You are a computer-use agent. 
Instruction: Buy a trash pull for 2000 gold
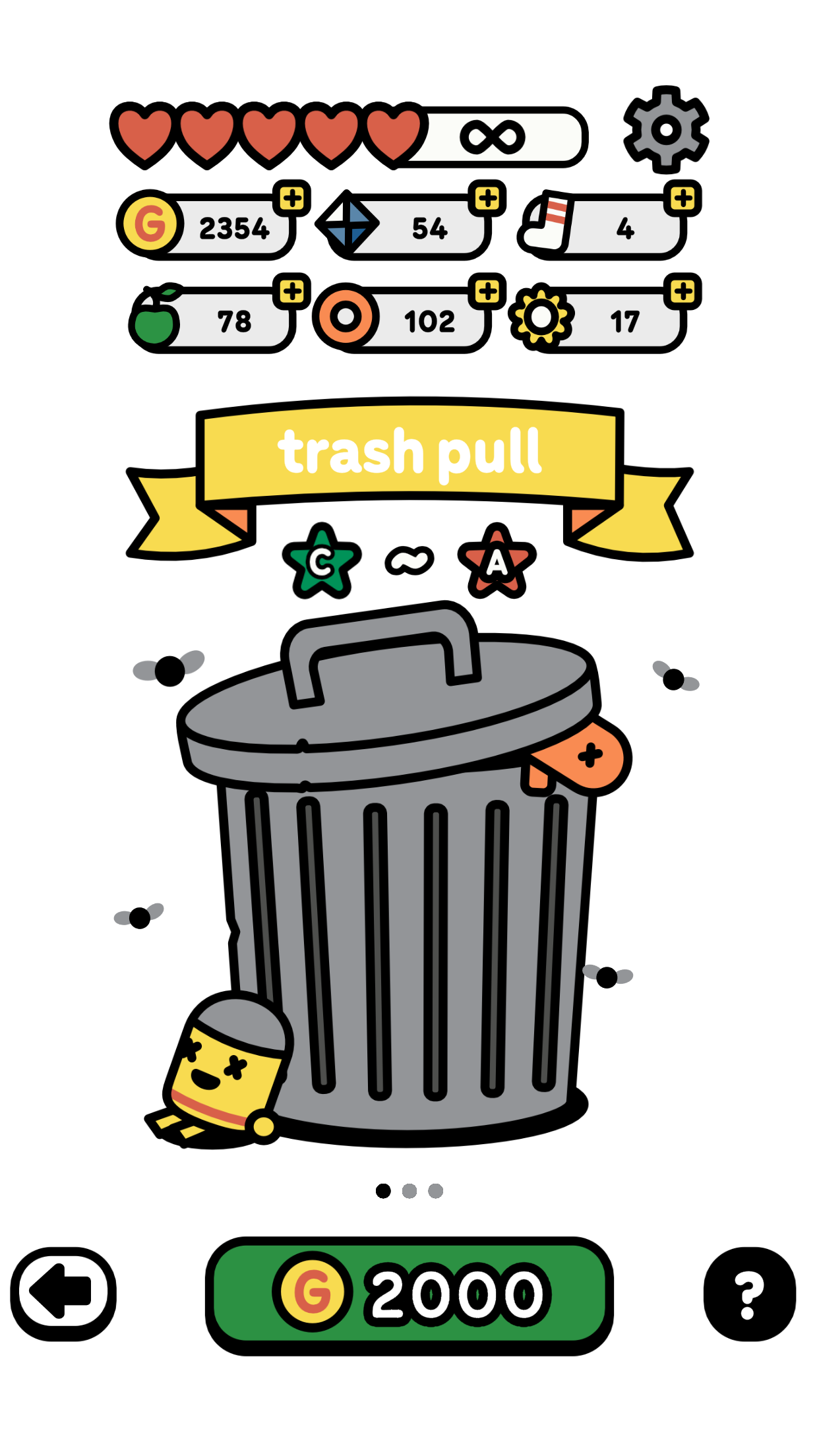coord(409,1294)
